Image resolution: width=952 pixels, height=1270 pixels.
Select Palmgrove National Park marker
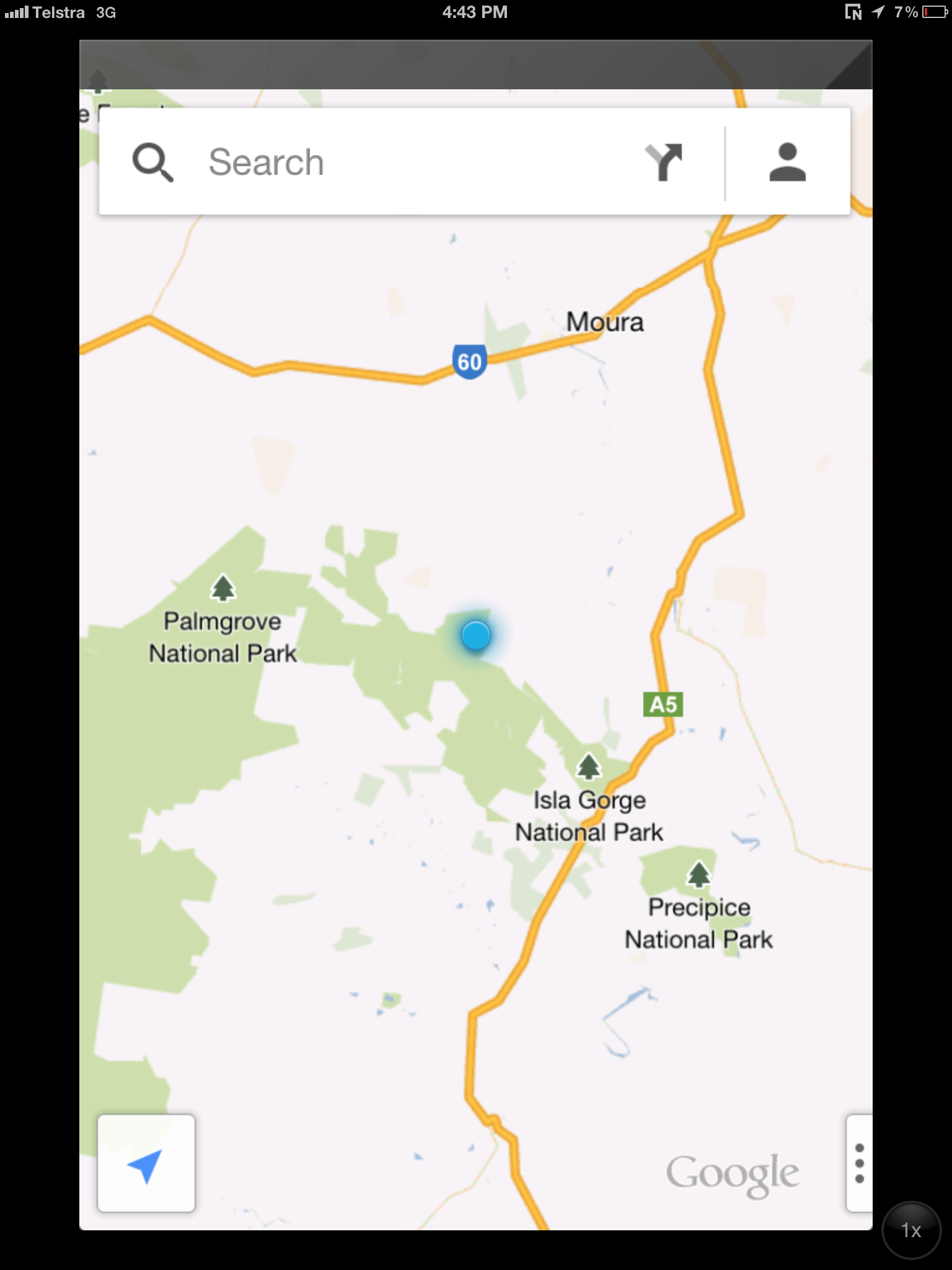(x=223, y=588)
